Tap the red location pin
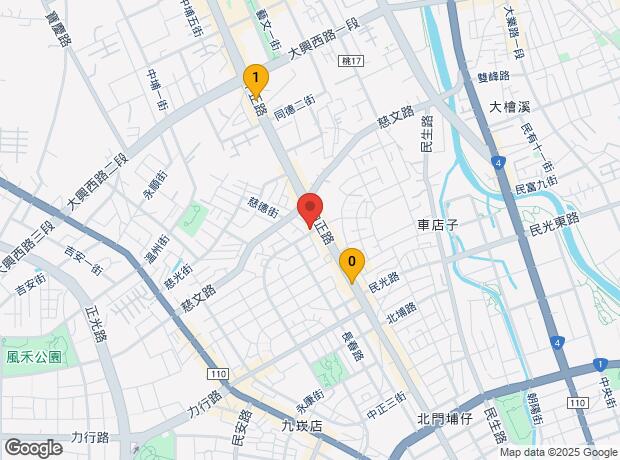The height and width of the screenshot is (460, 620). pyautogui.click(x=310, y=208)
